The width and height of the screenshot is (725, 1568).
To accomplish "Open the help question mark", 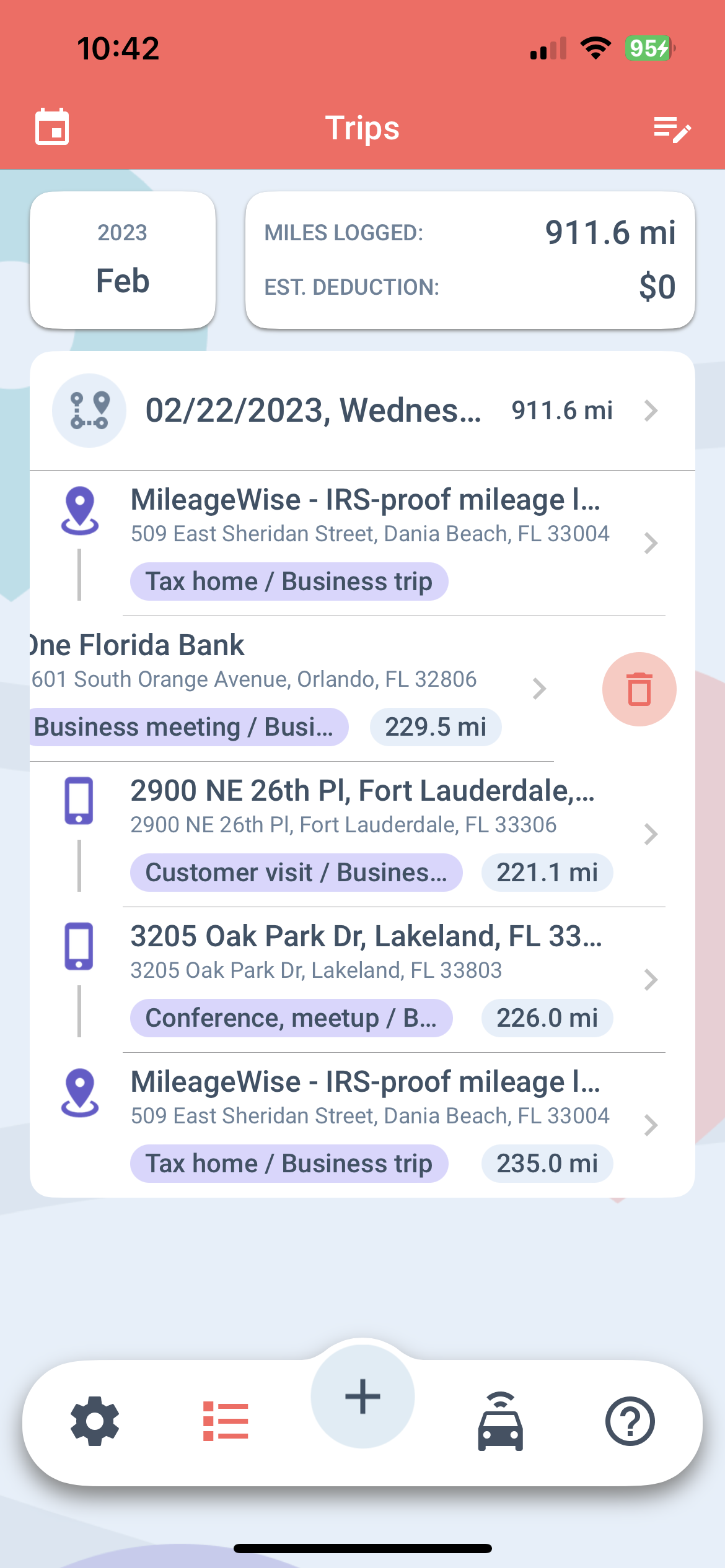I will (x=630, y=1421).
